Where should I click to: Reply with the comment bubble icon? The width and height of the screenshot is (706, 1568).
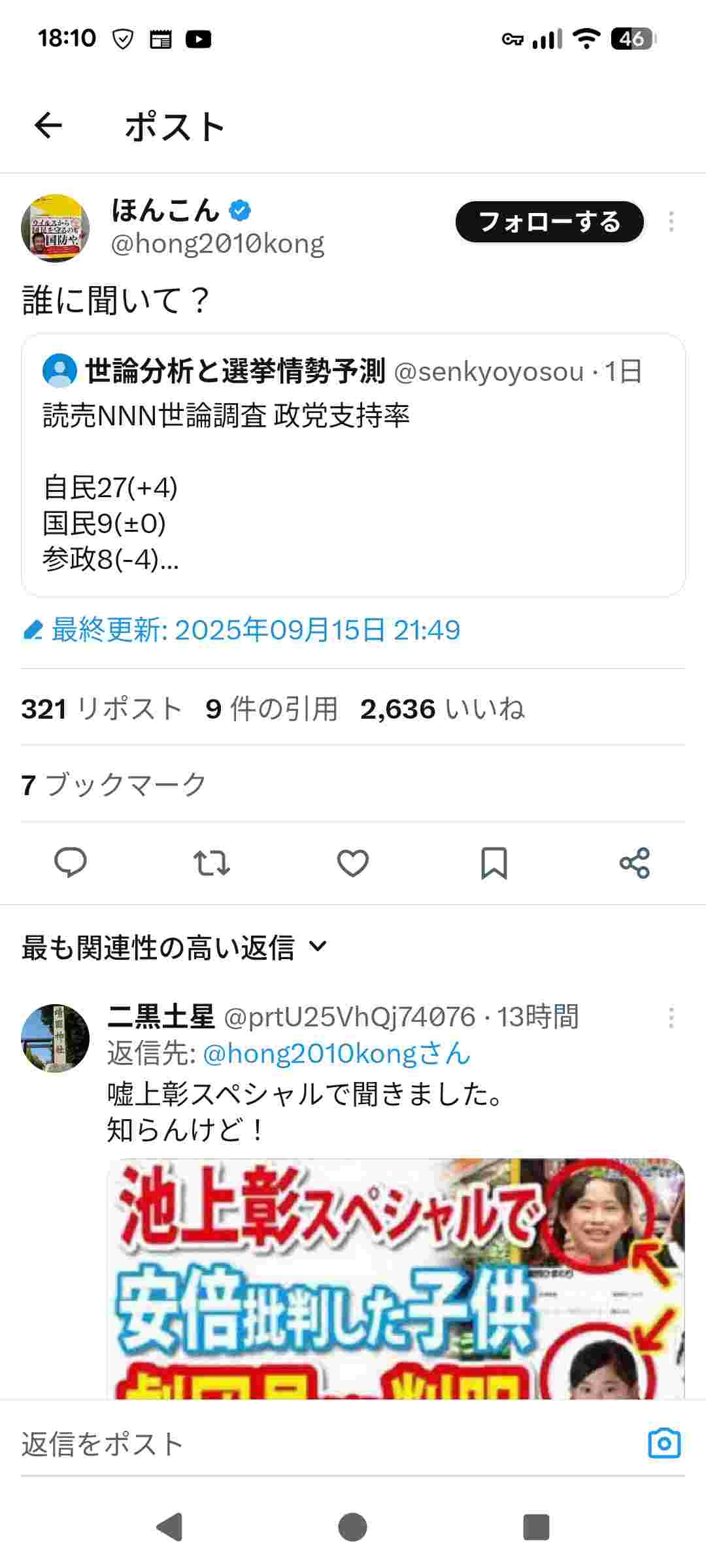click(70, 863)
